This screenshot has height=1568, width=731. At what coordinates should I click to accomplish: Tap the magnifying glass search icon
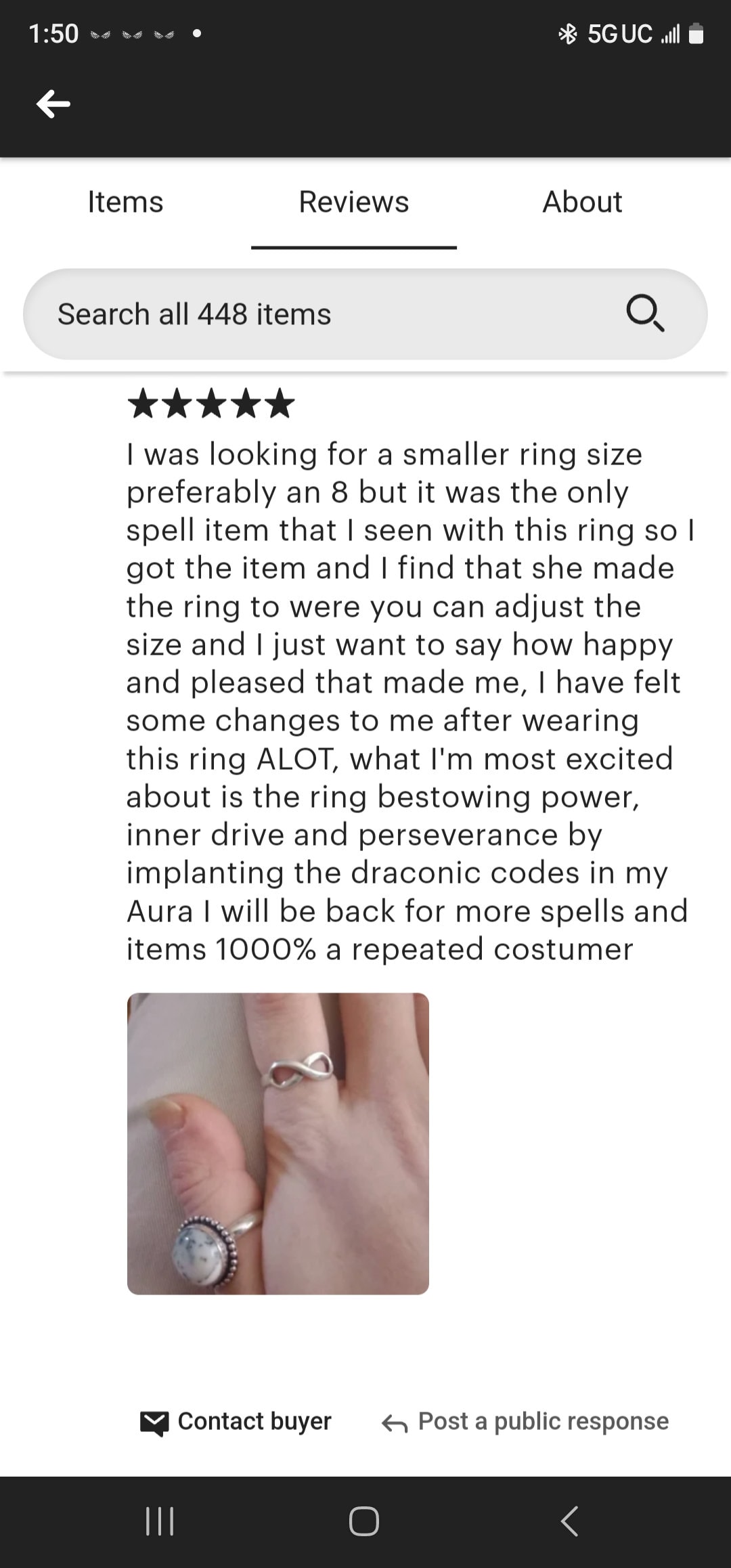click(645, 313)
